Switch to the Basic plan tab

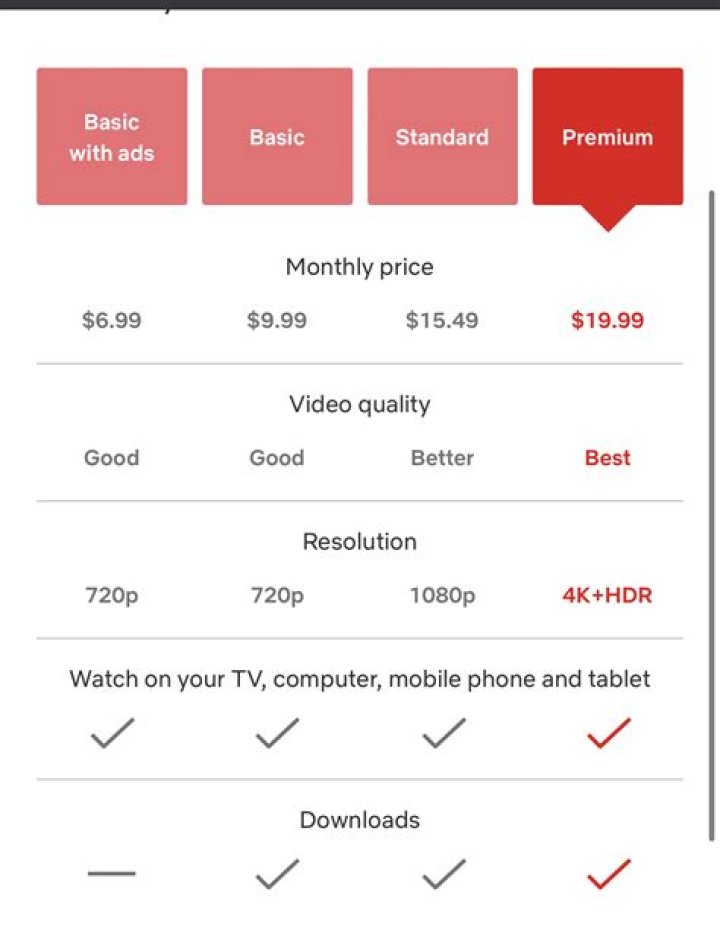coord(276,136)
